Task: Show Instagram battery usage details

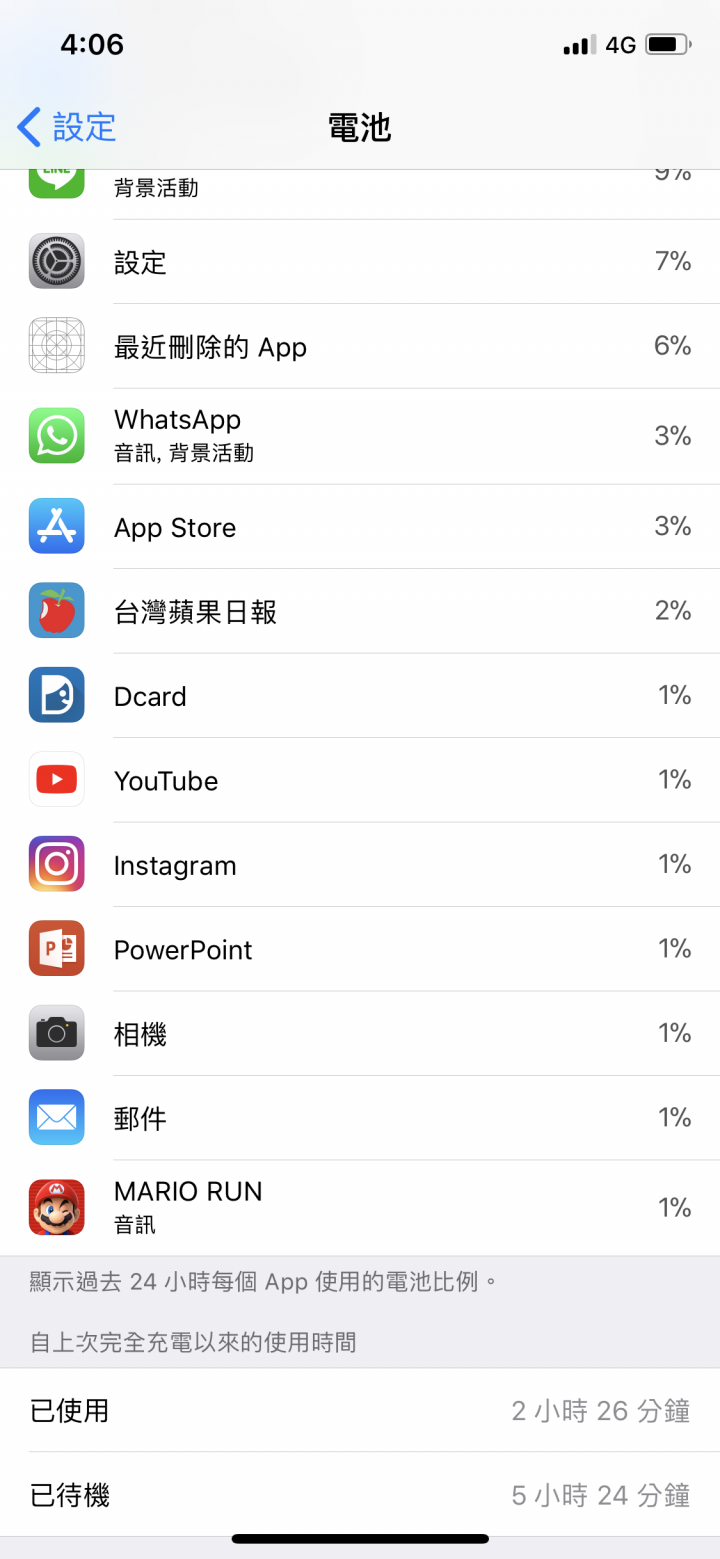Action: coord(360,865)
